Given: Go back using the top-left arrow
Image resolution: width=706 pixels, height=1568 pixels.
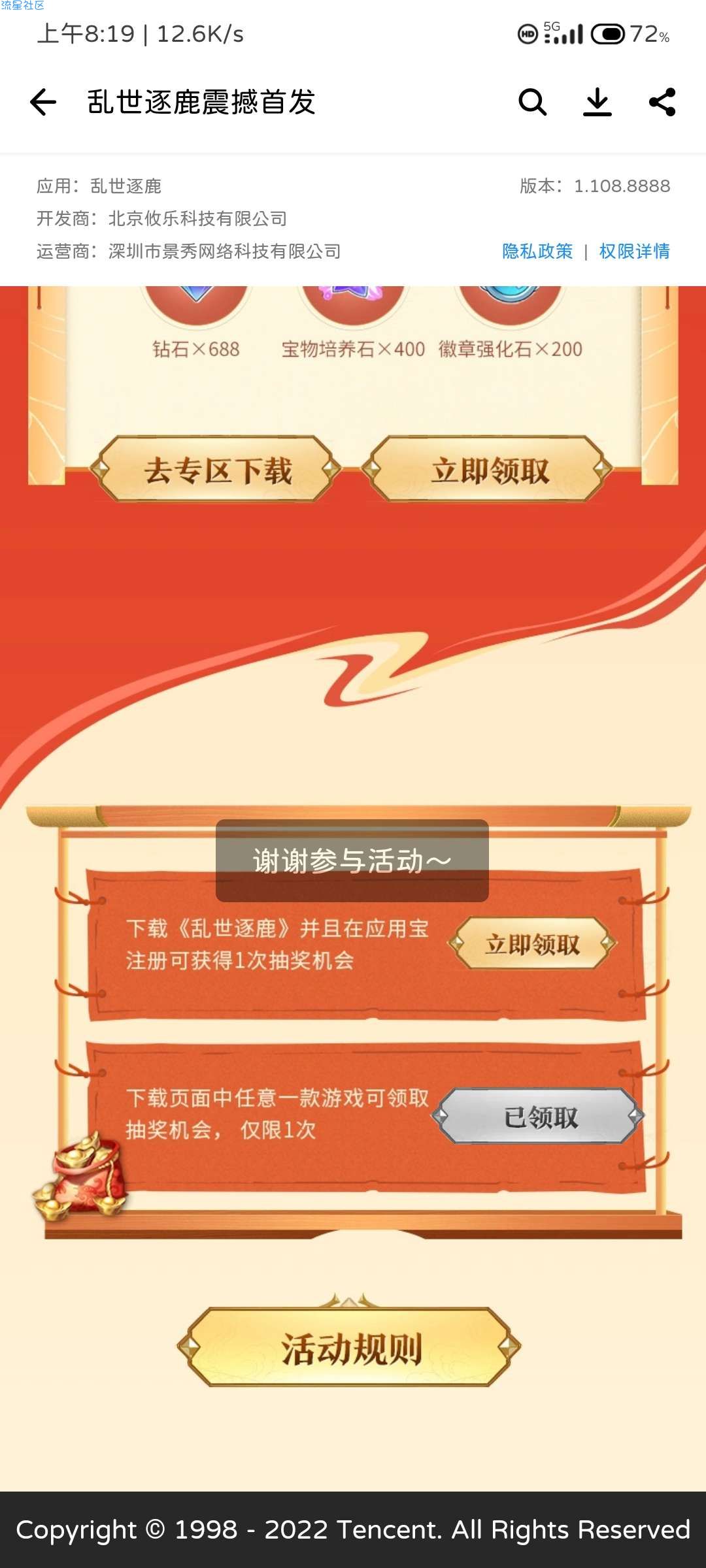Looking at the screenshot, I should point(43,103).
